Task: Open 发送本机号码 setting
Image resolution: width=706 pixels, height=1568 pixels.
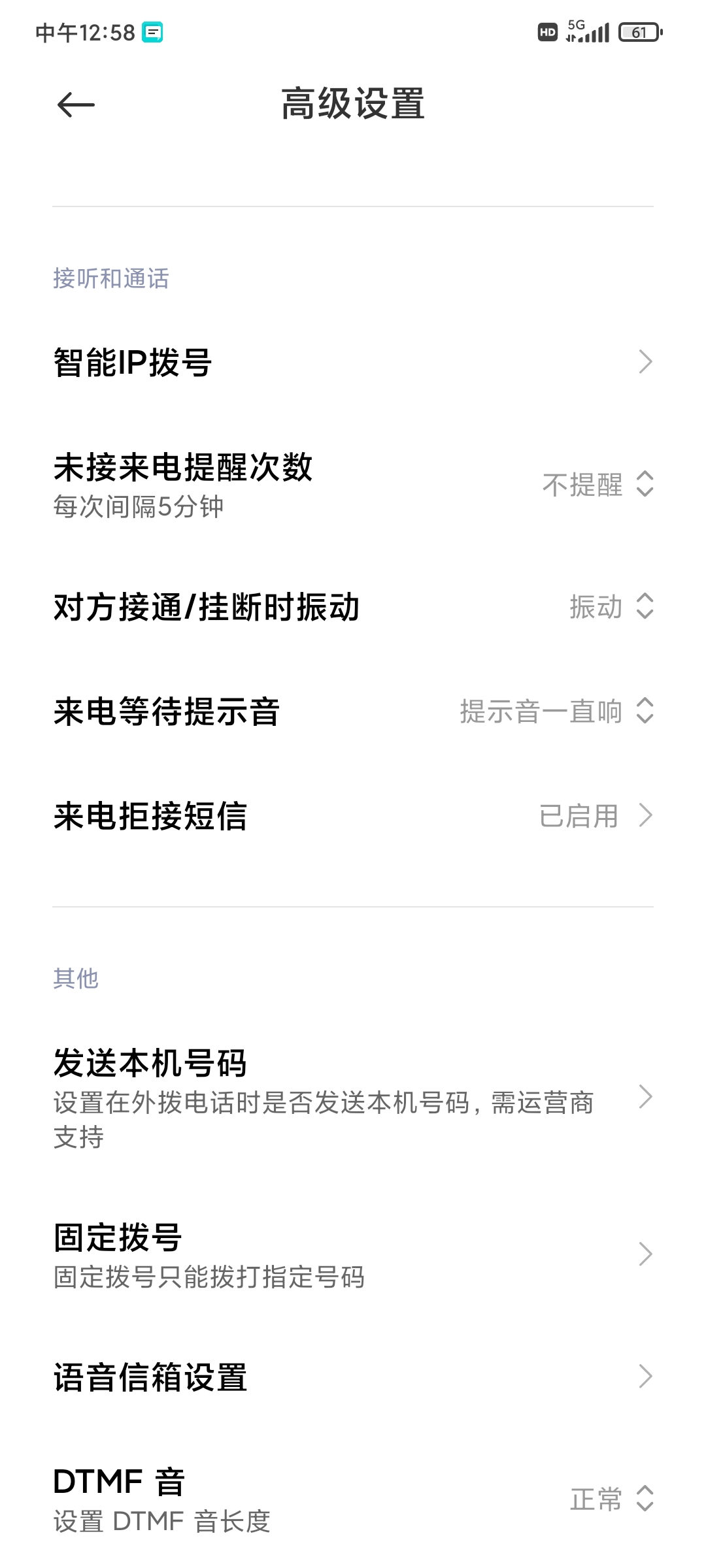Action: coord(353,1097)
